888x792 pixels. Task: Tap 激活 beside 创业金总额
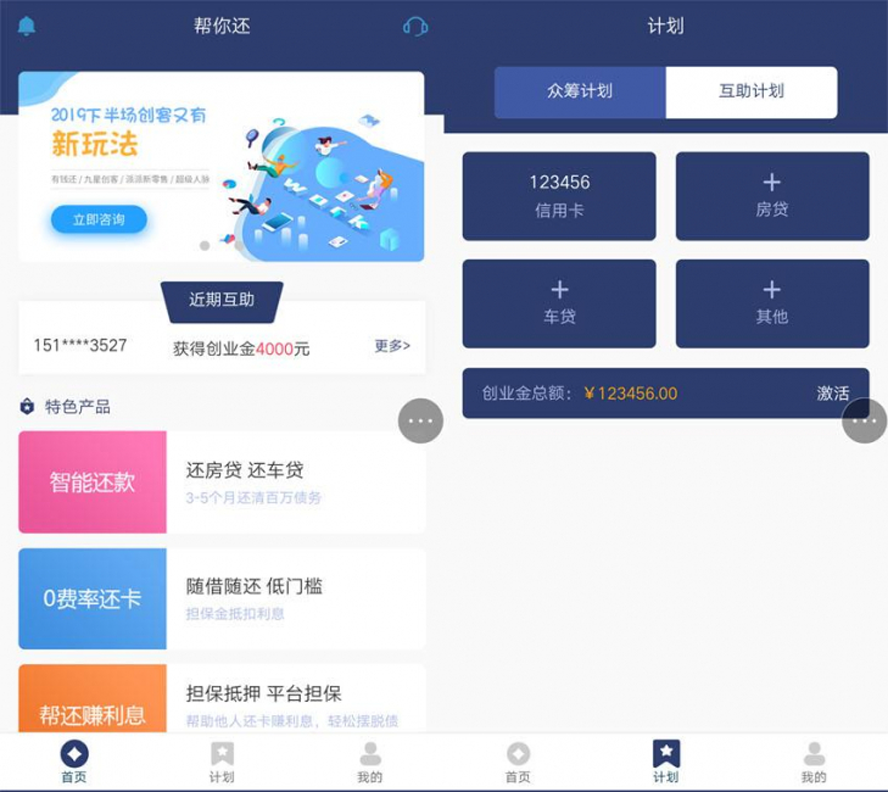click(832, 393)
